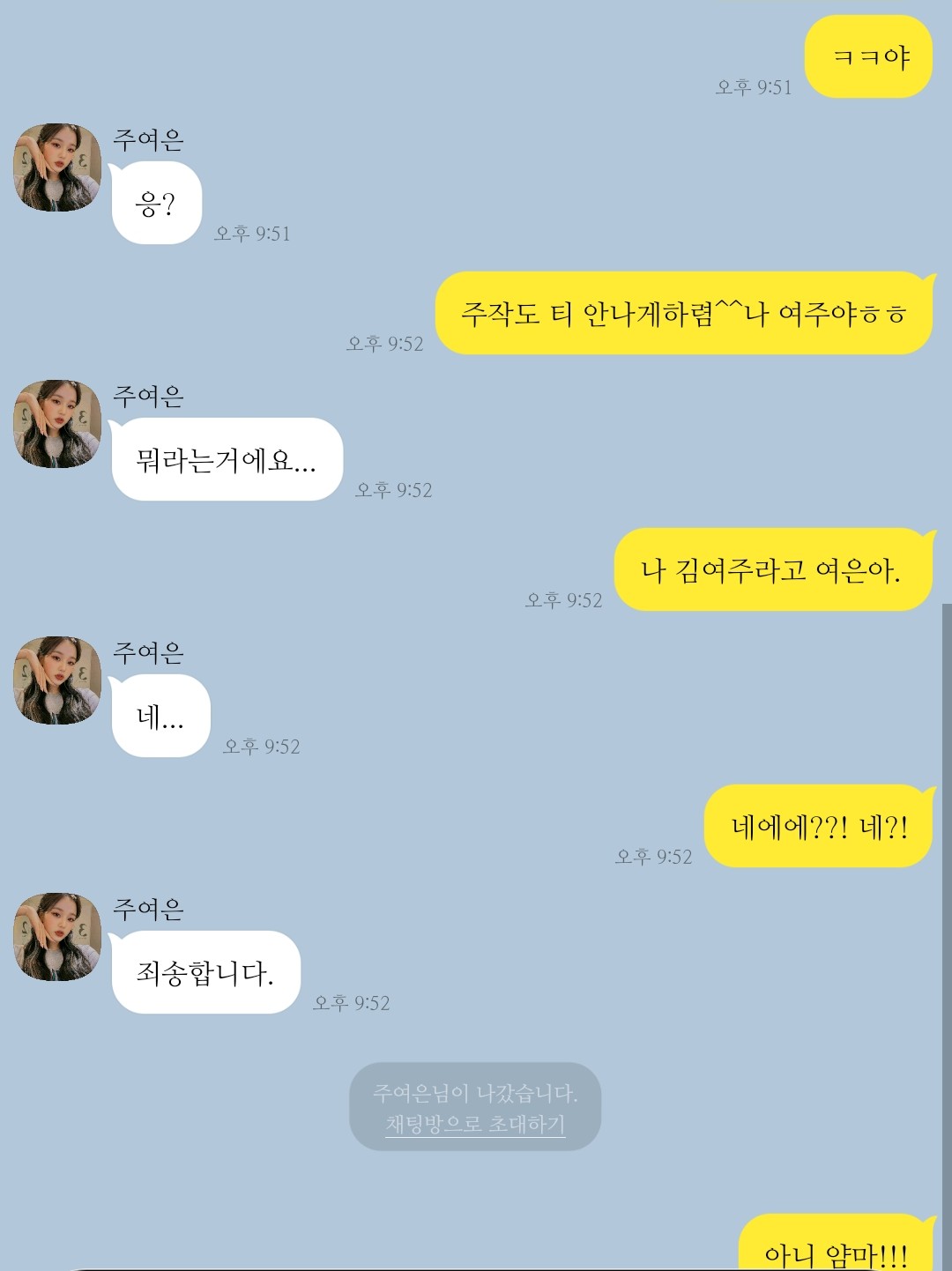Open 주여은's profile photo beside 뭐라는거에요... message
Screen dimensions: 952x1271
click(57, 424)
